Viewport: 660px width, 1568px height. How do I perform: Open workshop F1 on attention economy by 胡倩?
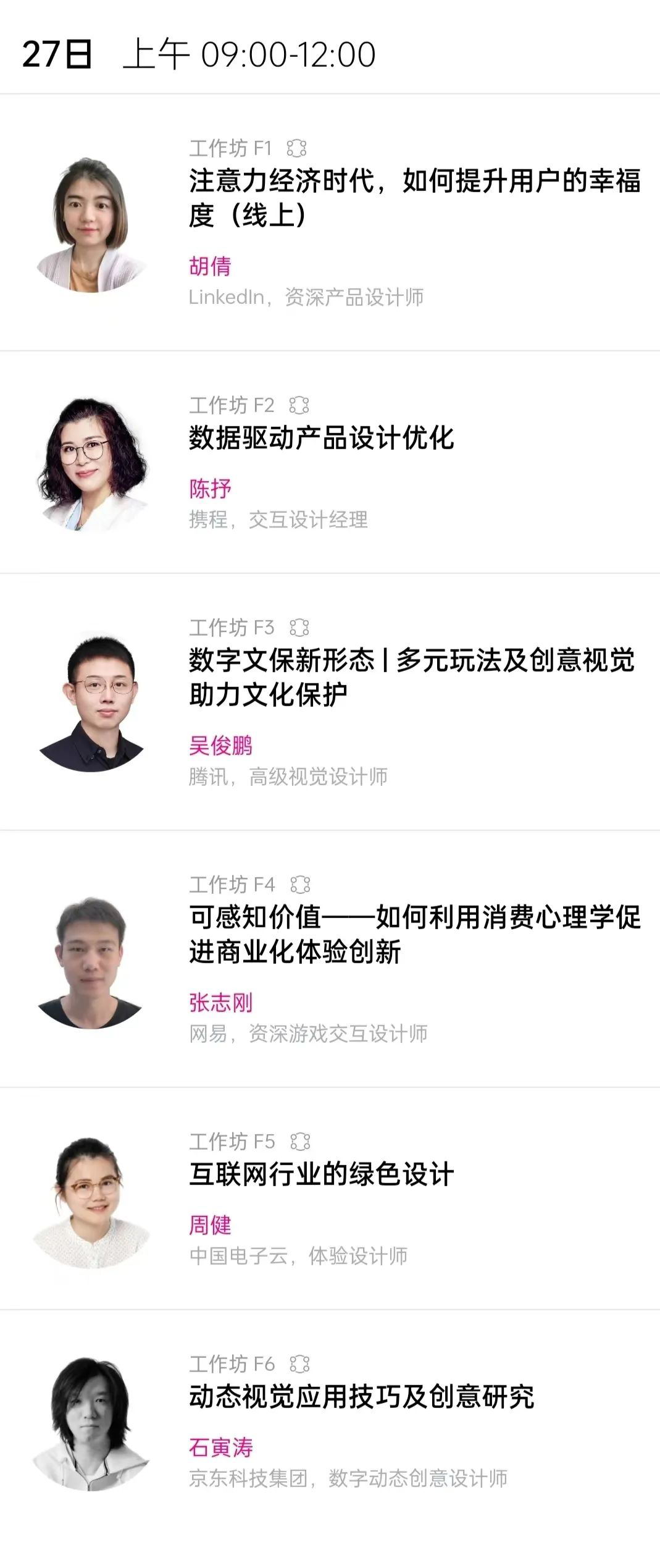414,198
